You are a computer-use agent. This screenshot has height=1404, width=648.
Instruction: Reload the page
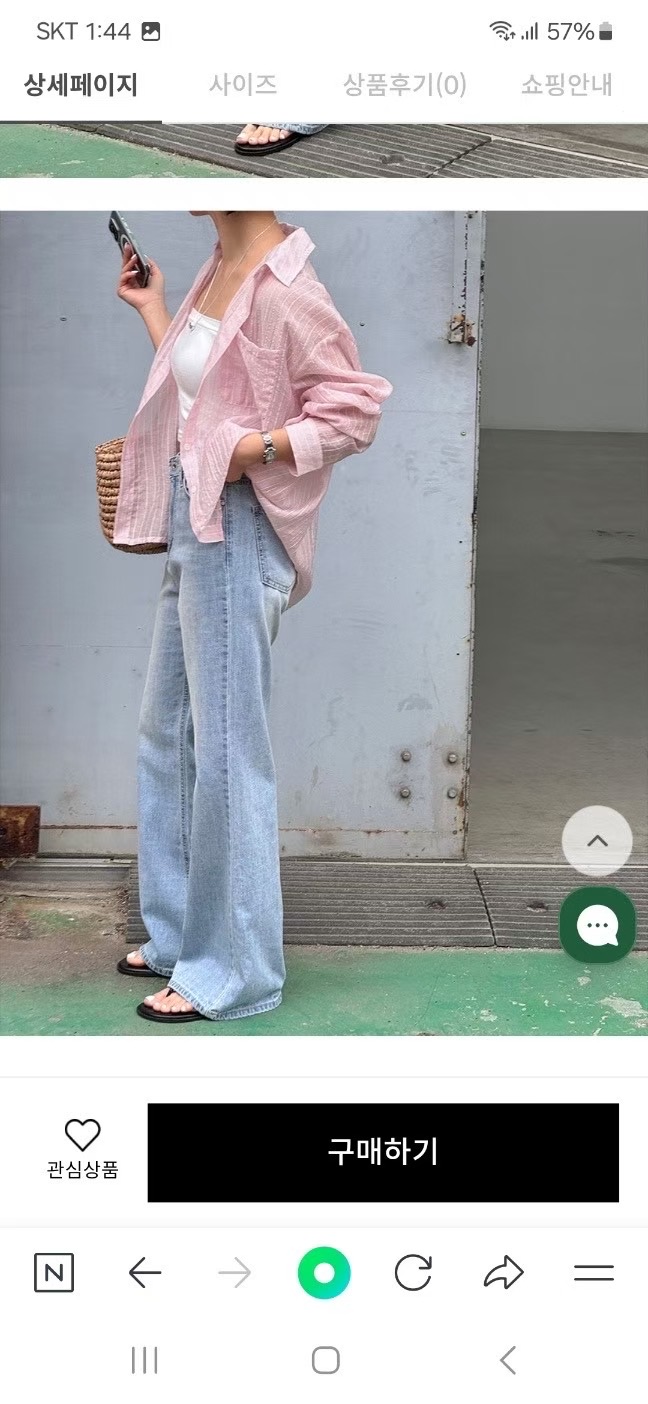point(413,1273)
